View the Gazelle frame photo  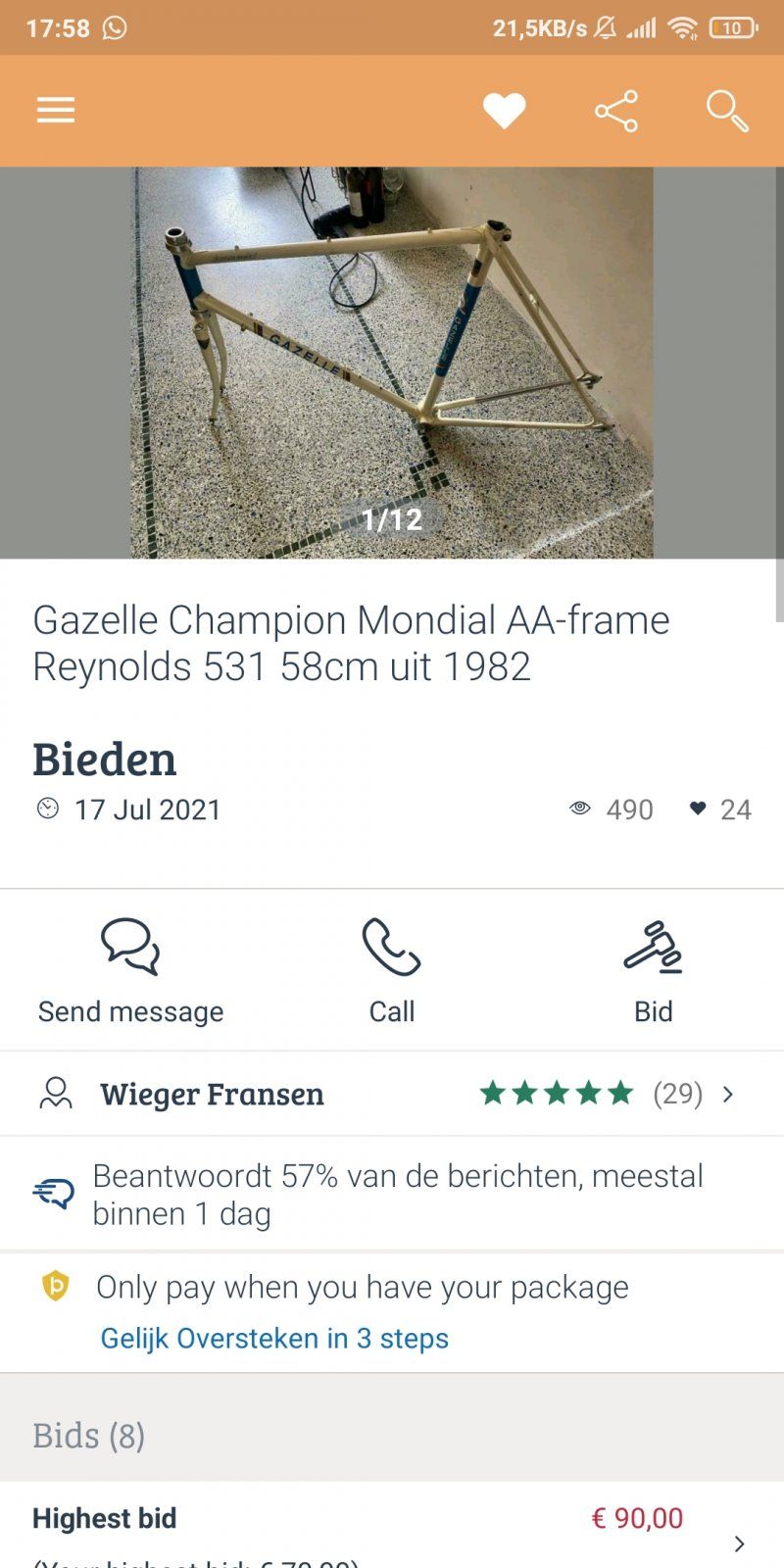pyautogui.click(x=392, y=363)
